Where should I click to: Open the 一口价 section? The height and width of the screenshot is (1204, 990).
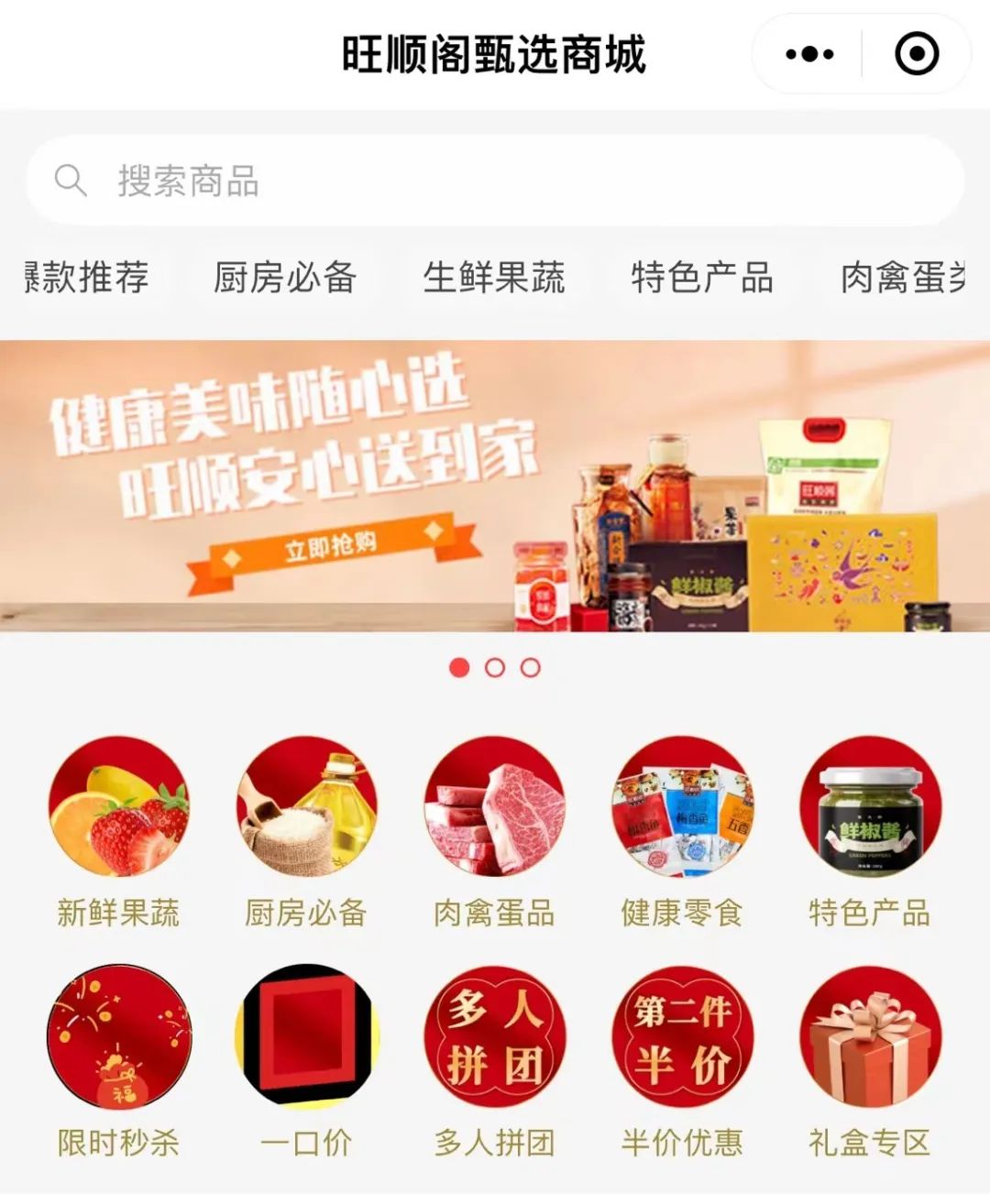click(307, 1037)
